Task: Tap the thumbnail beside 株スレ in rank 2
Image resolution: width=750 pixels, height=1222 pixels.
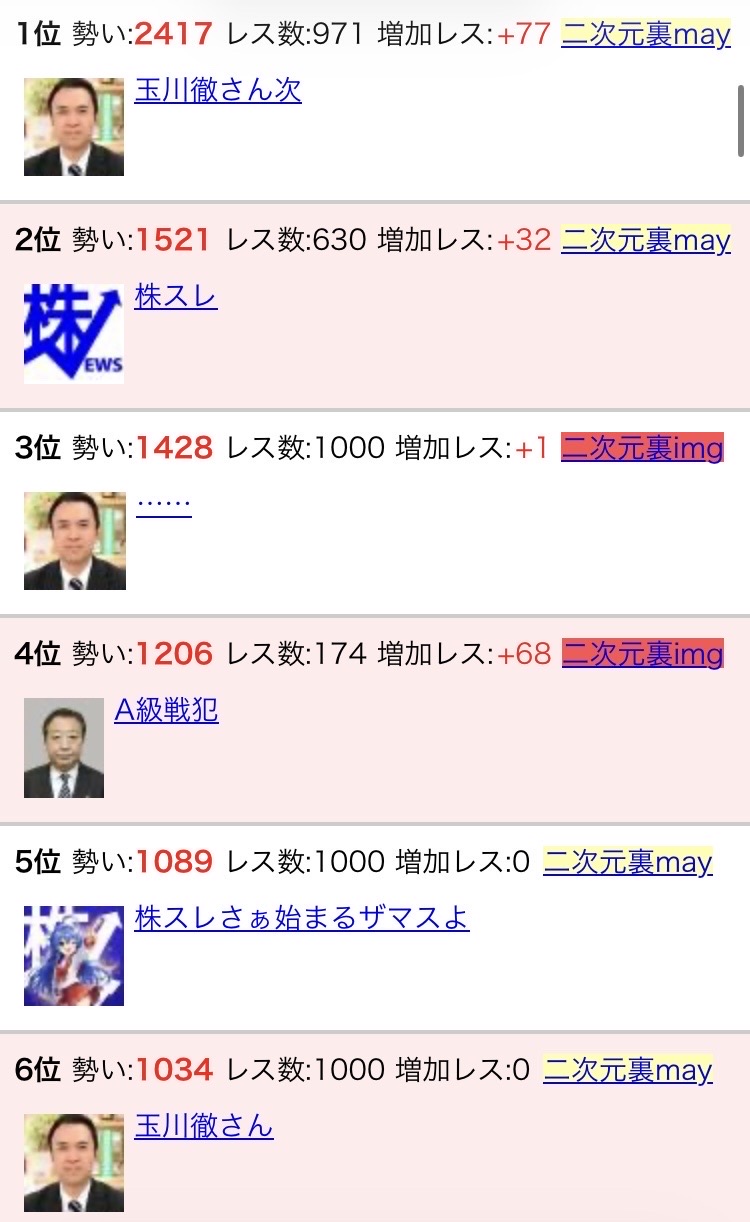Action: click(74, 334)
